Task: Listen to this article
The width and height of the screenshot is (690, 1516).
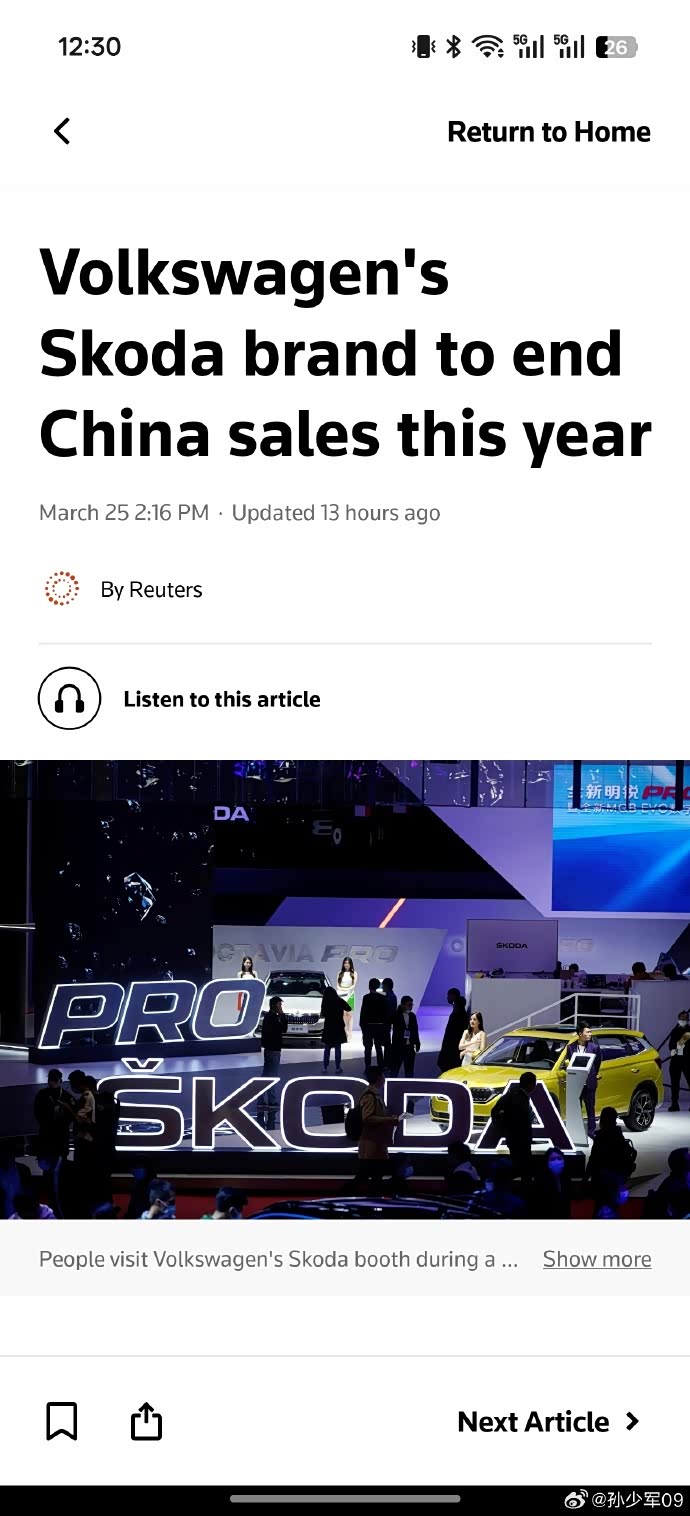Action: tap(180, 698)
